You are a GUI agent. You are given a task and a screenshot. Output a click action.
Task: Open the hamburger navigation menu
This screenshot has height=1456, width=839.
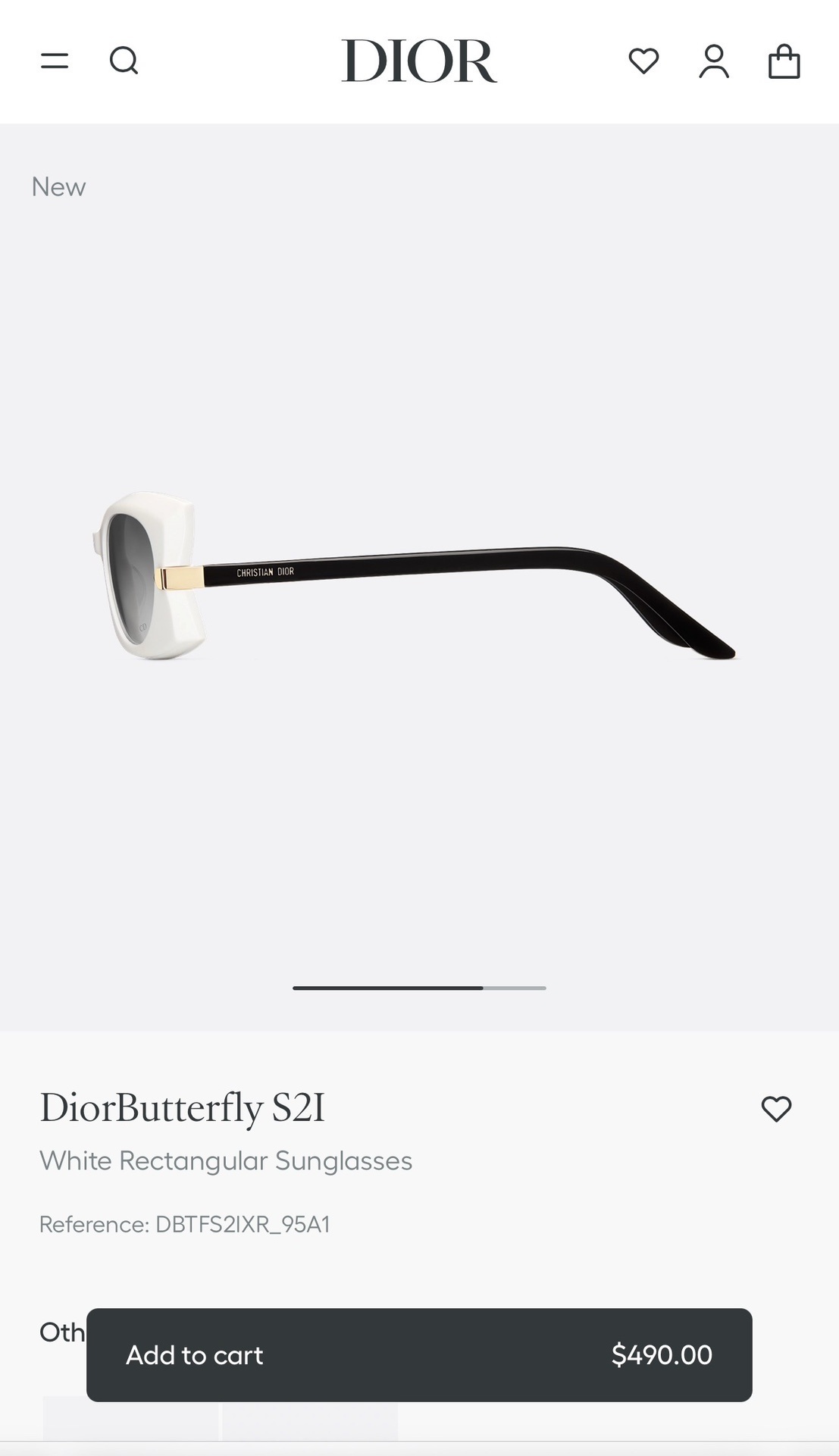(x=54, y=61)
